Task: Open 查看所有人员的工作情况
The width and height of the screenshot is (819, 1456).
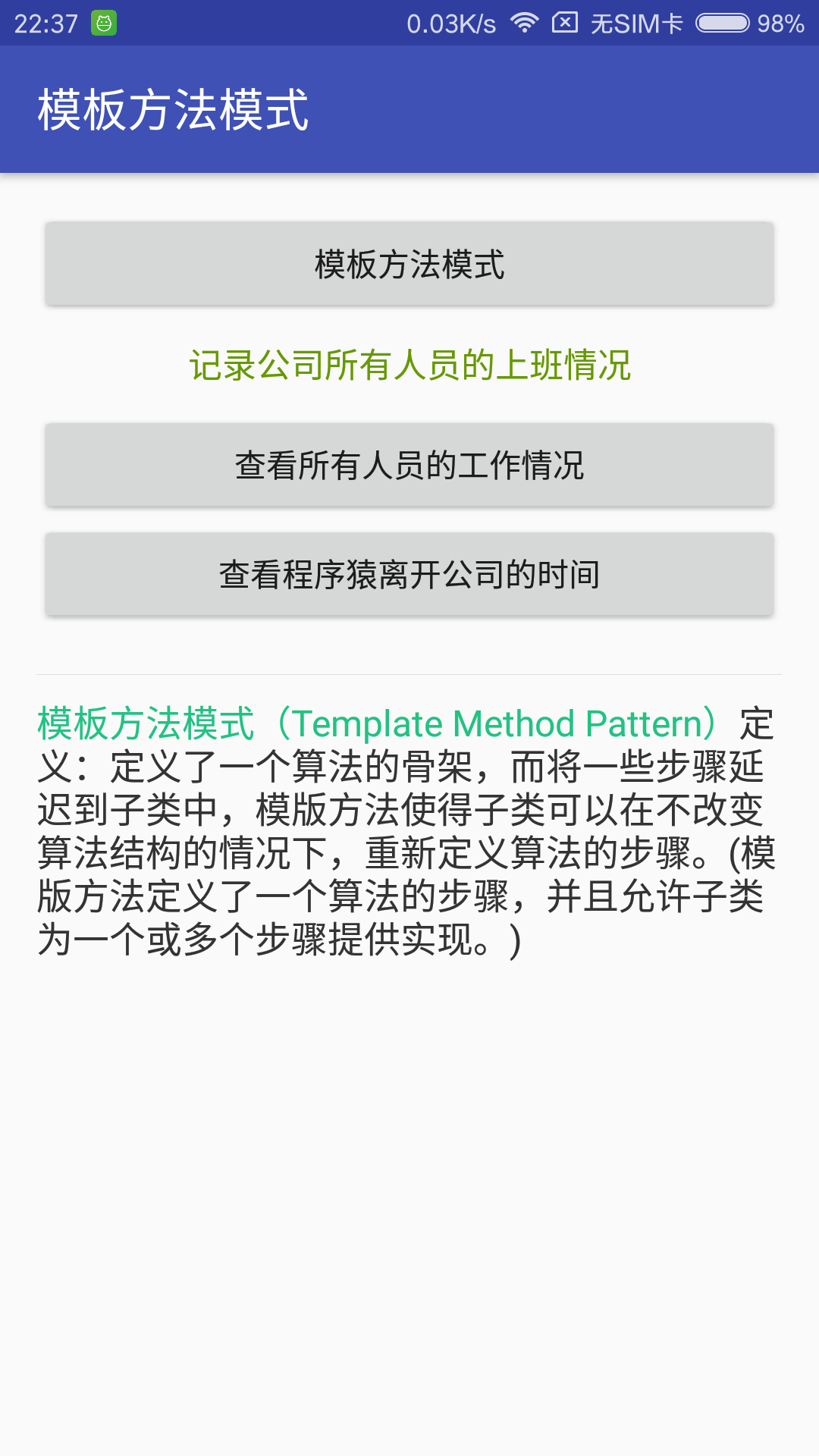Action: [409, 465]
